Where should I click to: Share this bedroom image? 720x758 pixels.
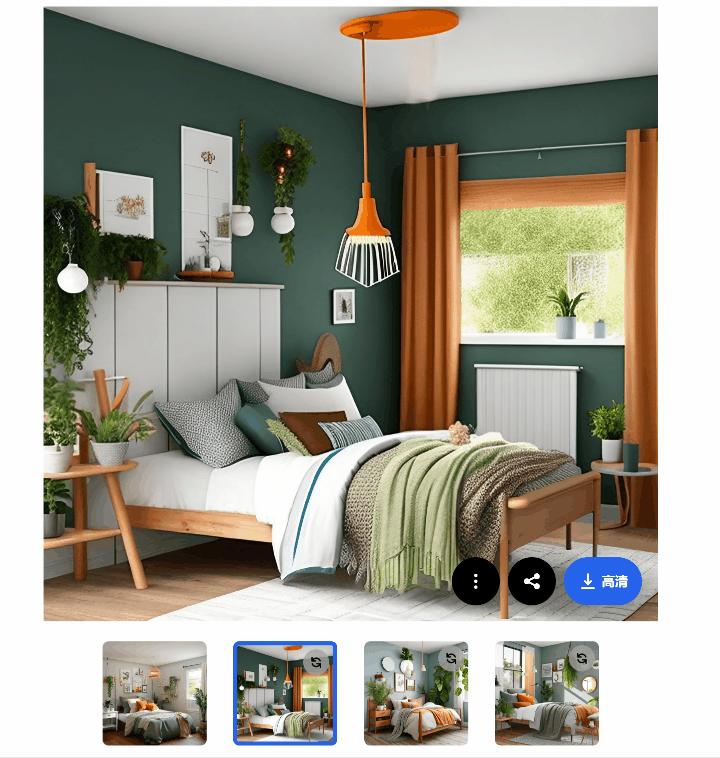click(x=532, y=581)
